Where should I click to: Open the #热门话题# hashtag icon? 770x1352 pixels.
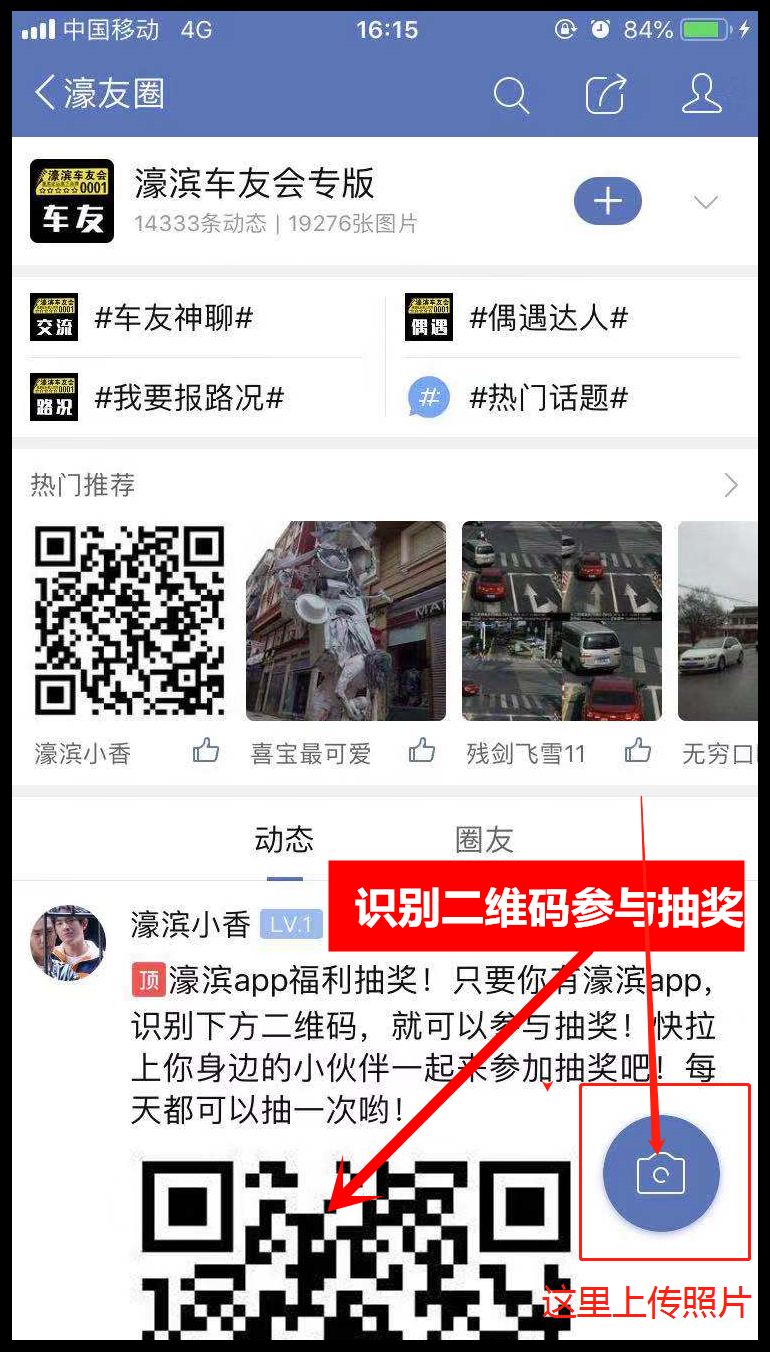coord(429,397)
